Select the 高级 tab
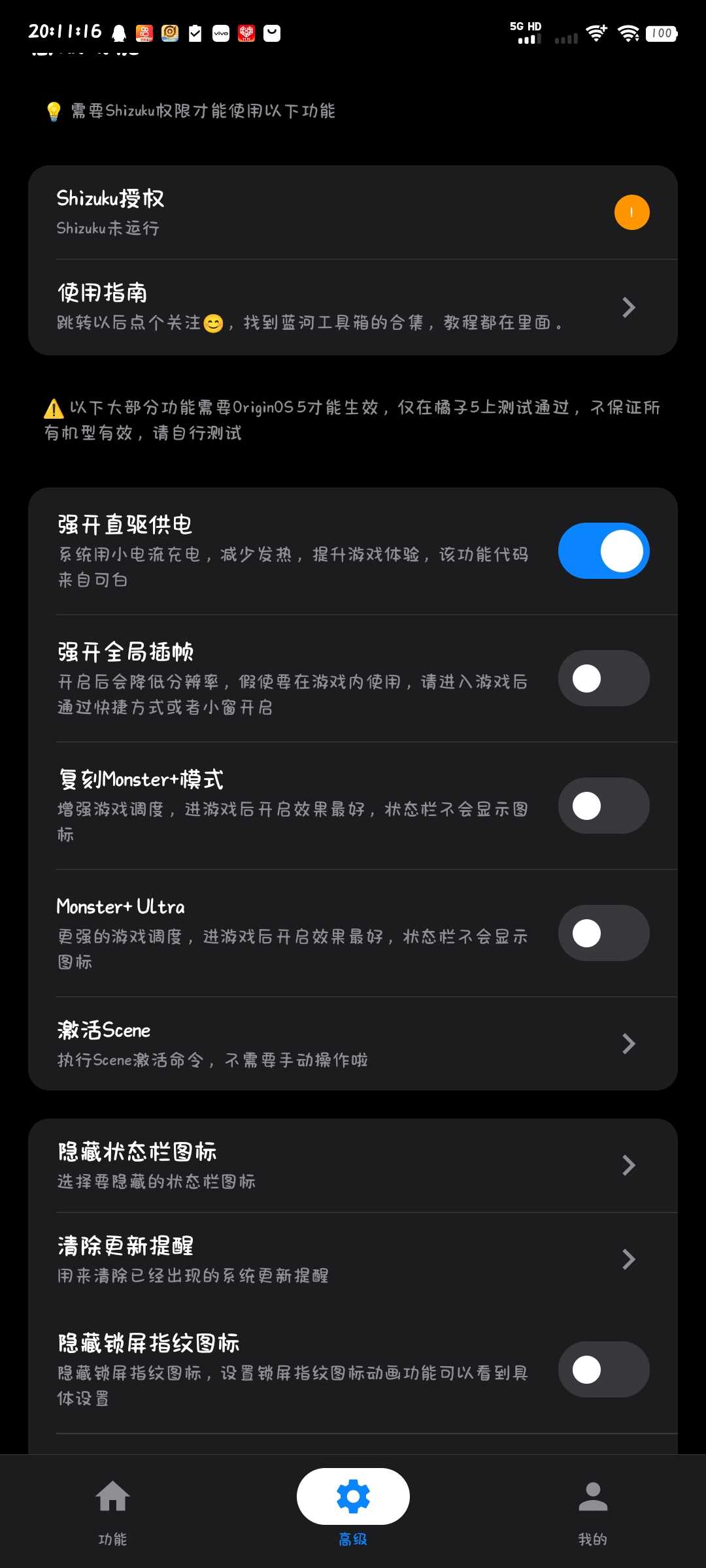Viewport: 706px width, 1568px height. coord(353,1511)
